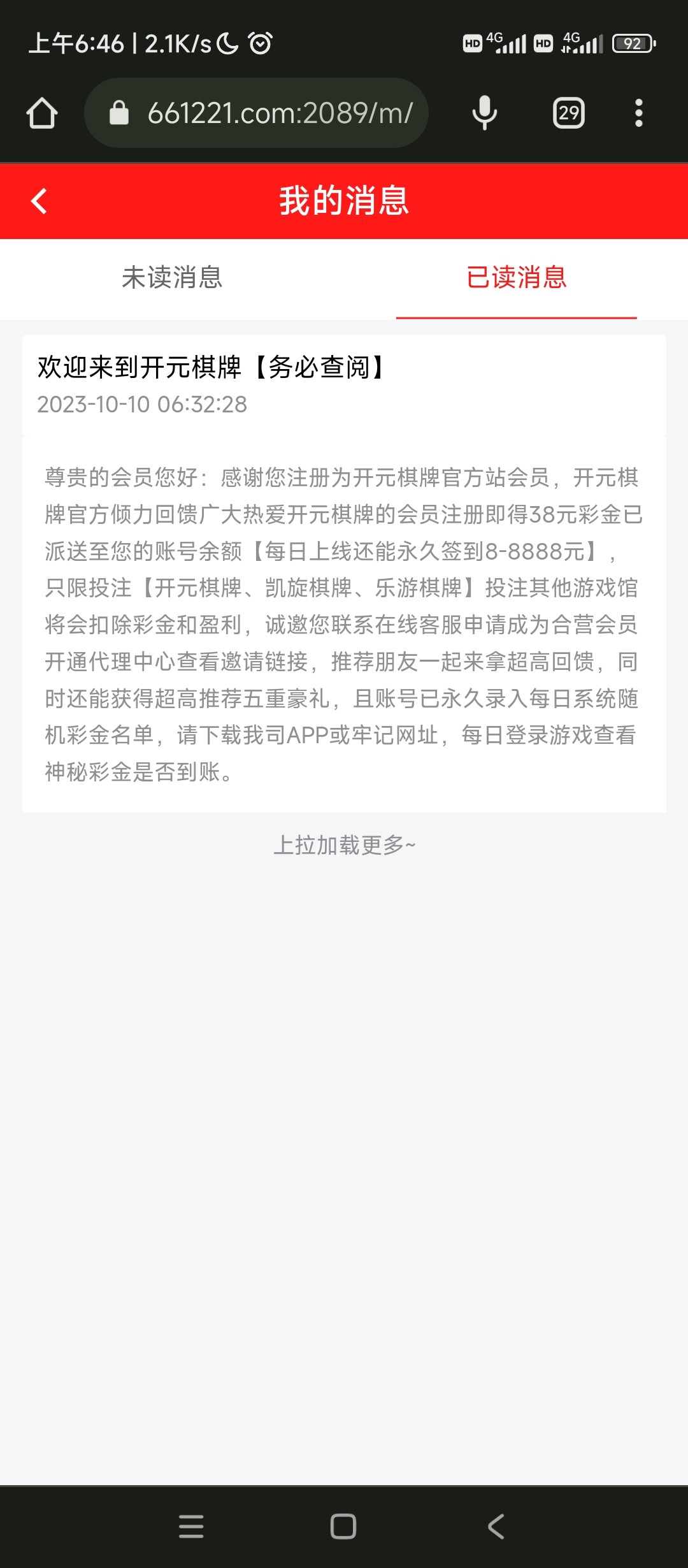This screenshot has width=688, height=1568.
Task: Activate the microphone voice search icon
Action: pyautogui.click(x=485, y=112)
